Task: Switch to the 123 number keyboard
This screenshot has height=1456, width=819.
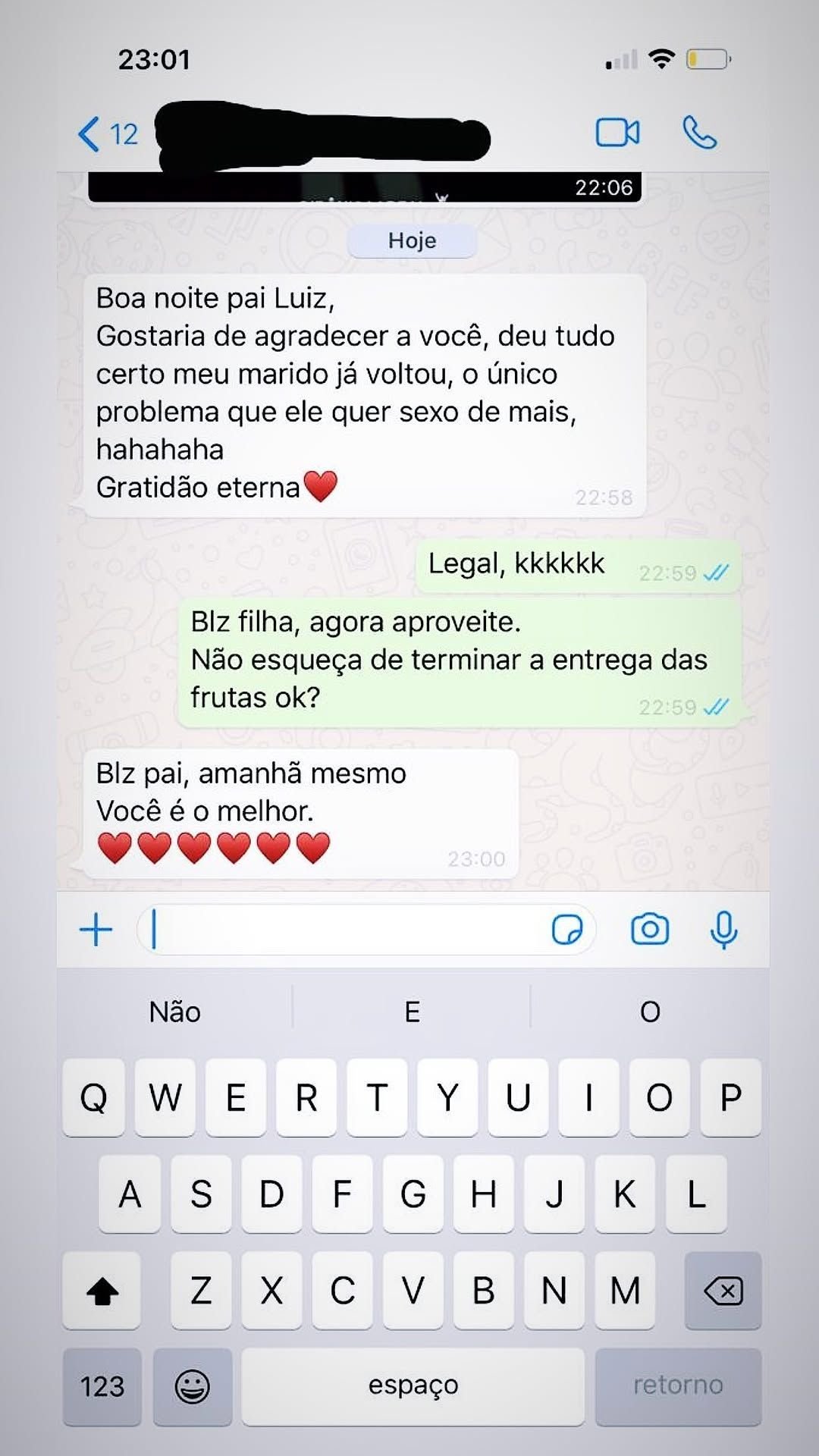Action: click(x=102, y=1386)
